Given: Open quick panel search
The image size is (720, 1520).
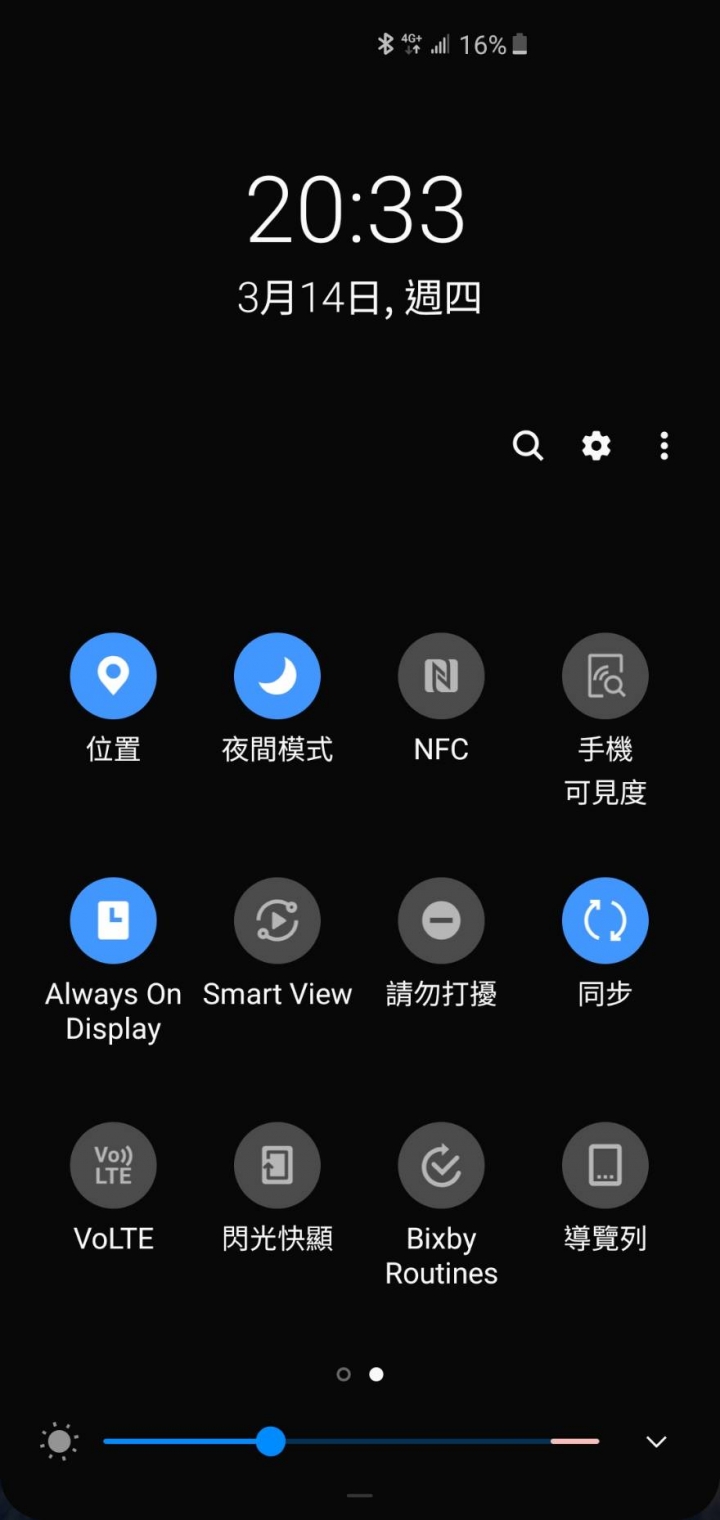Looking at the screenshot, I should (x=528, y=445).
